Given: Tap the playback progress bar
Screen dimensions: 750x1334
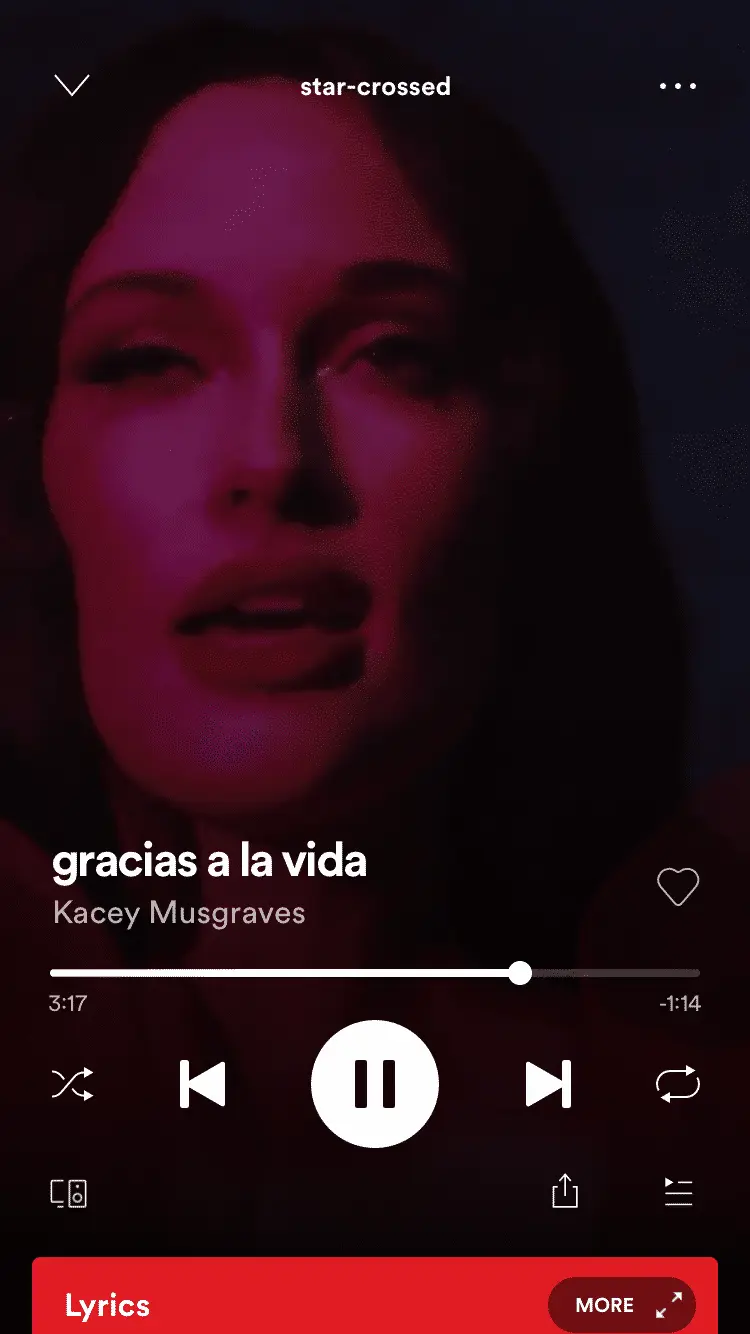Looking at the screenshot, I should (375, 972).
